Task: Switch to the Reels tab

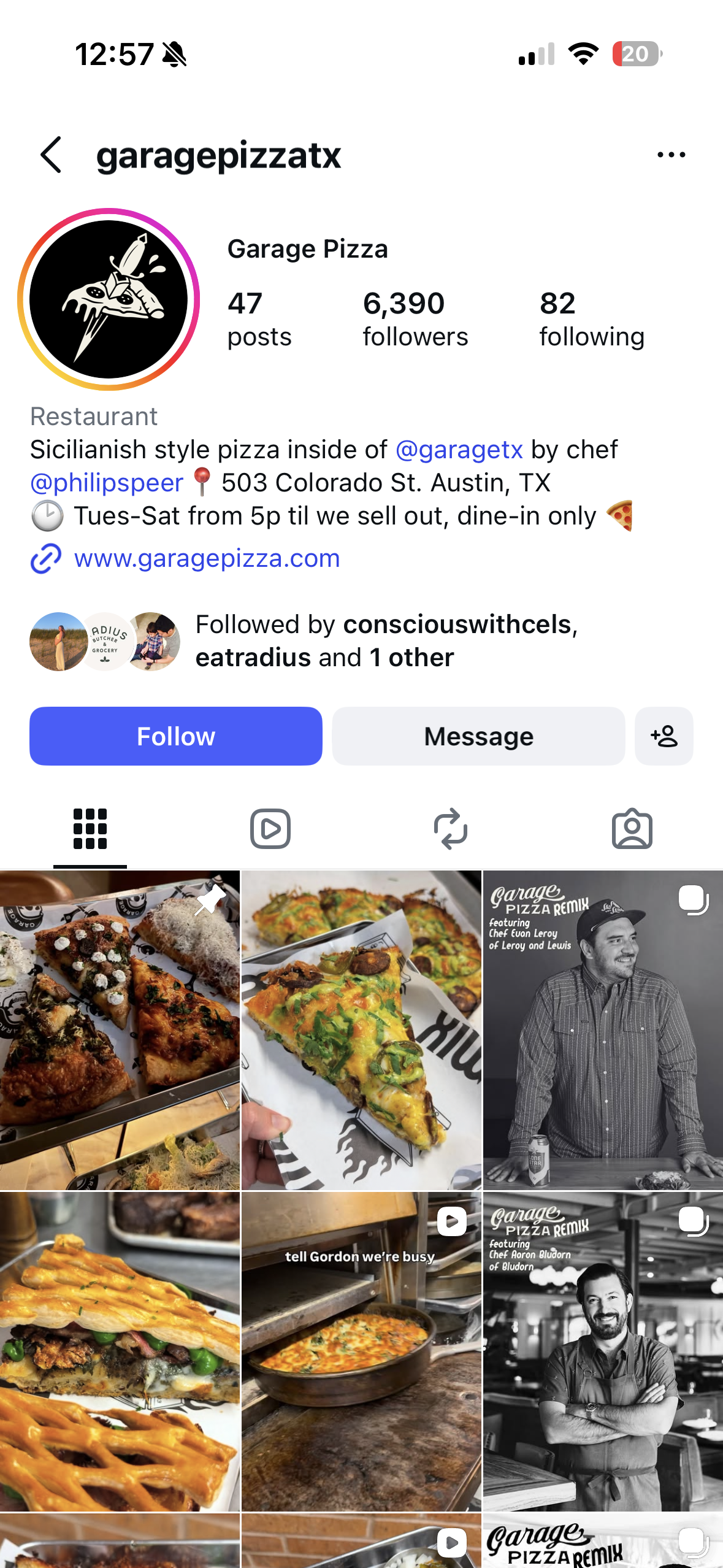Action: 270,829
